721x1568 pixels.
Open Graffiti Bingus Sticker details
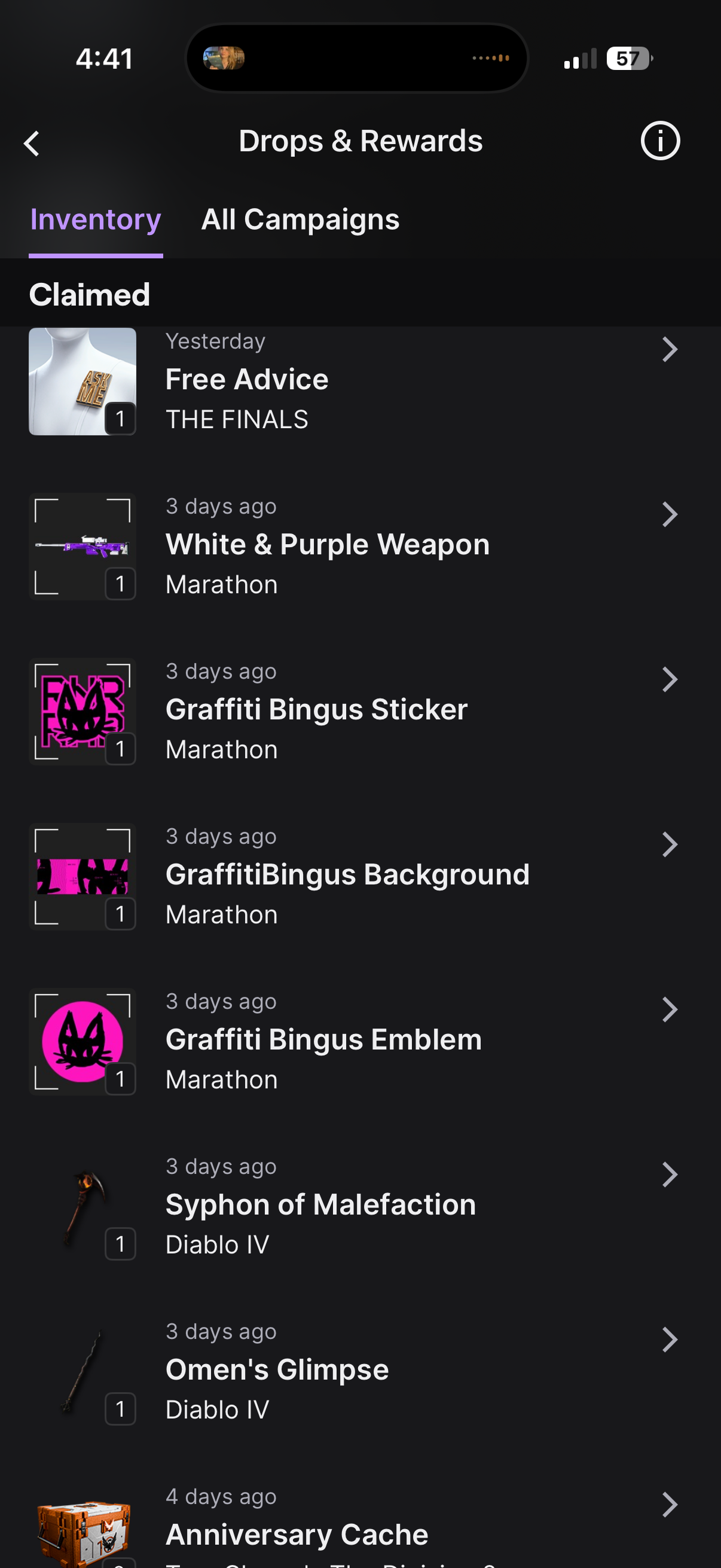[359, 711]
